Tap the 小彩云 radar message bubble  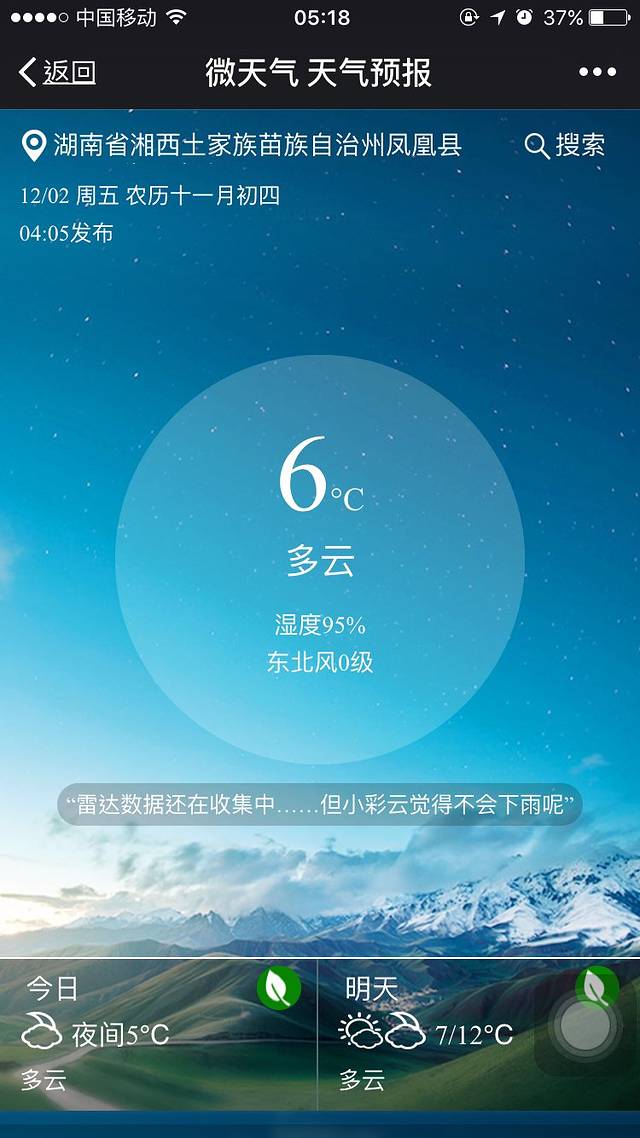click(320, 805)
